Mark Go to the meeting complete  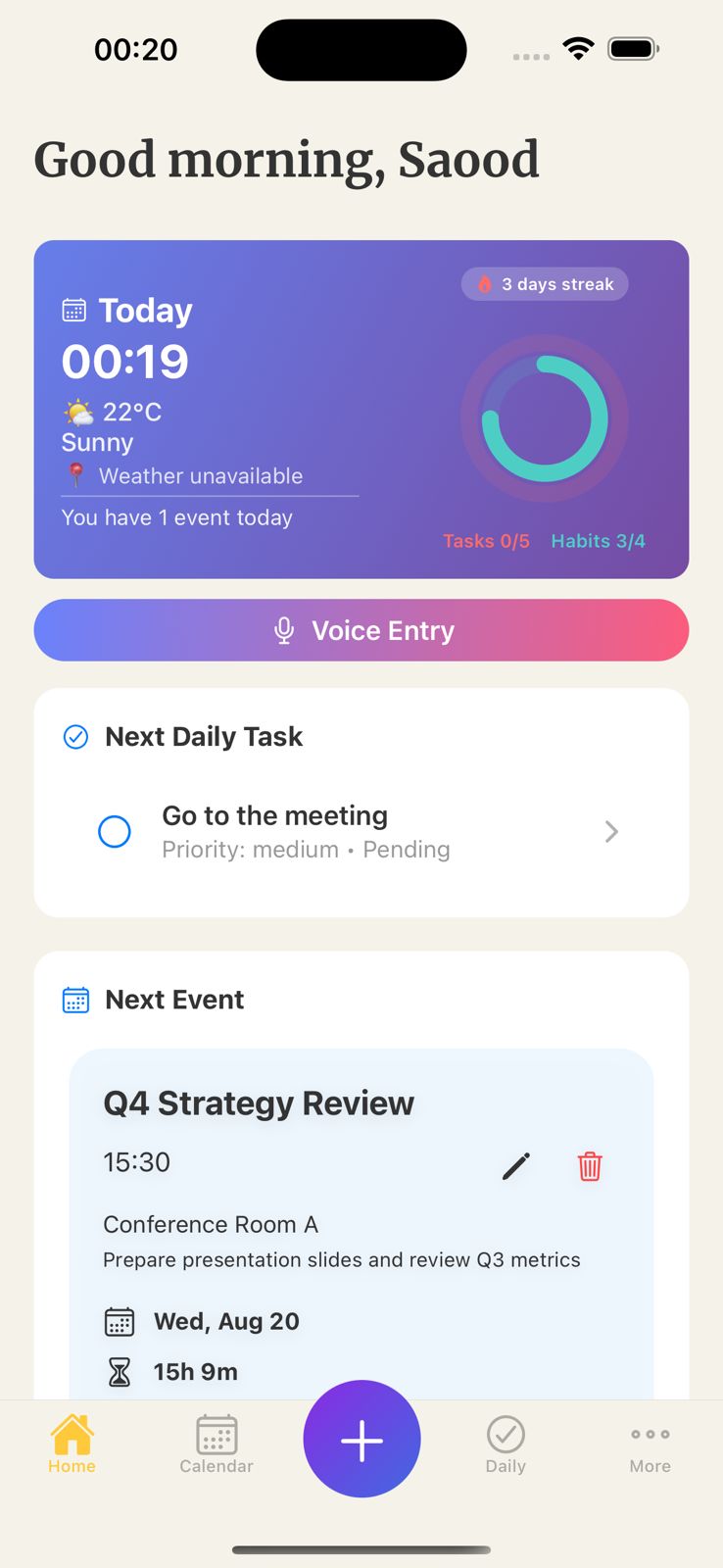pyautogui.click(x=115, y=831)
